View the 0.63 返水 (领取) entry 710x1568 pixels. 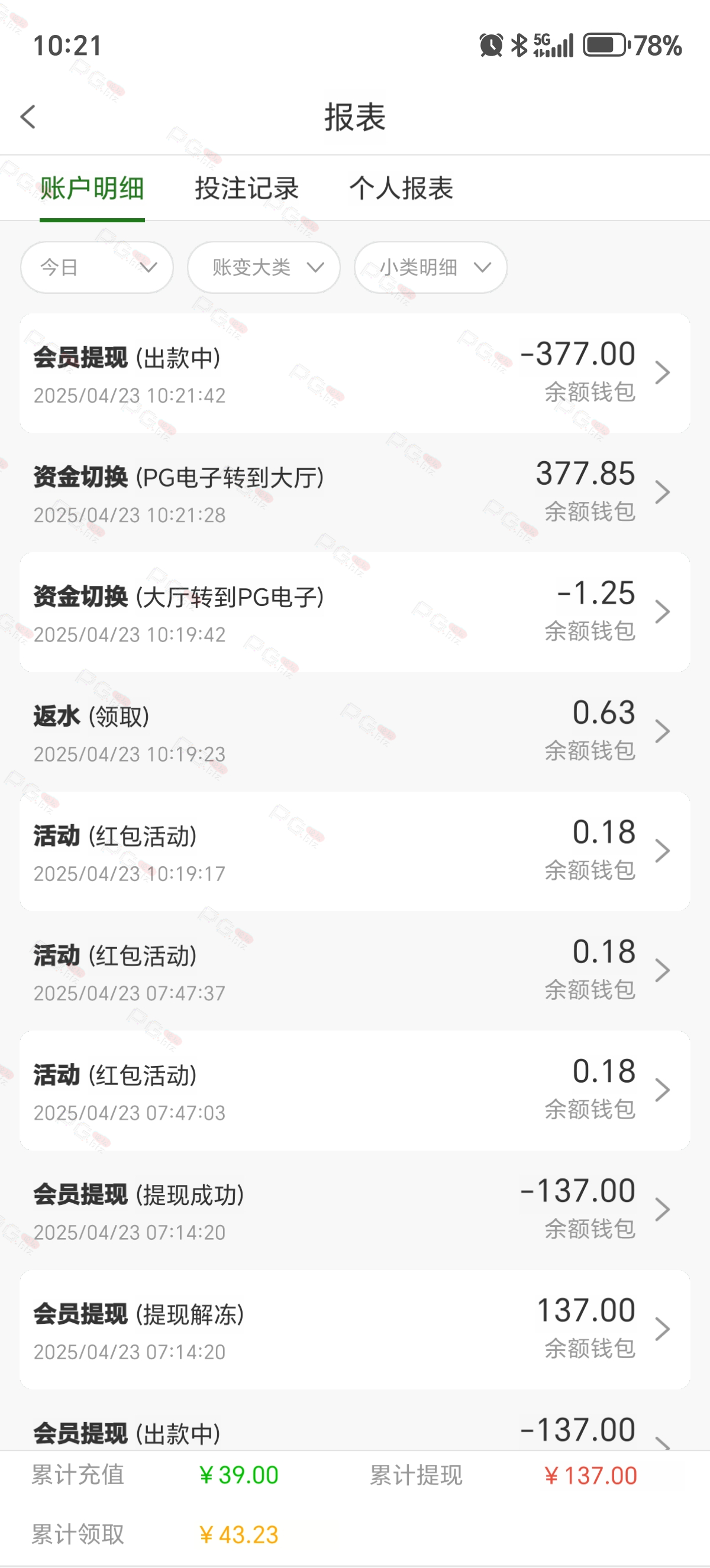click(x=354, y=731)
